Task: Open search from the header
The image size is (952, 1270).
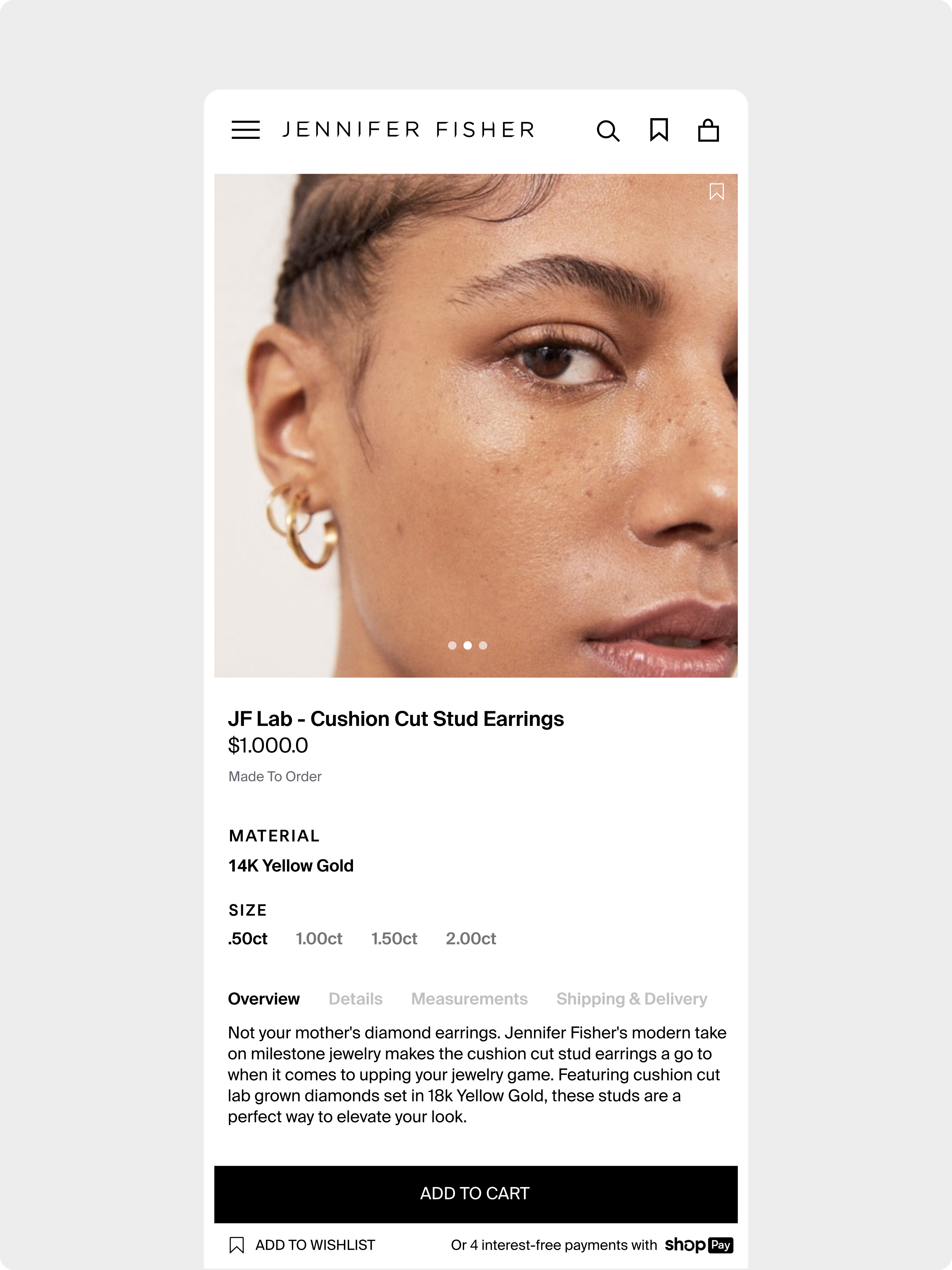Action: (x=608, y=131)
